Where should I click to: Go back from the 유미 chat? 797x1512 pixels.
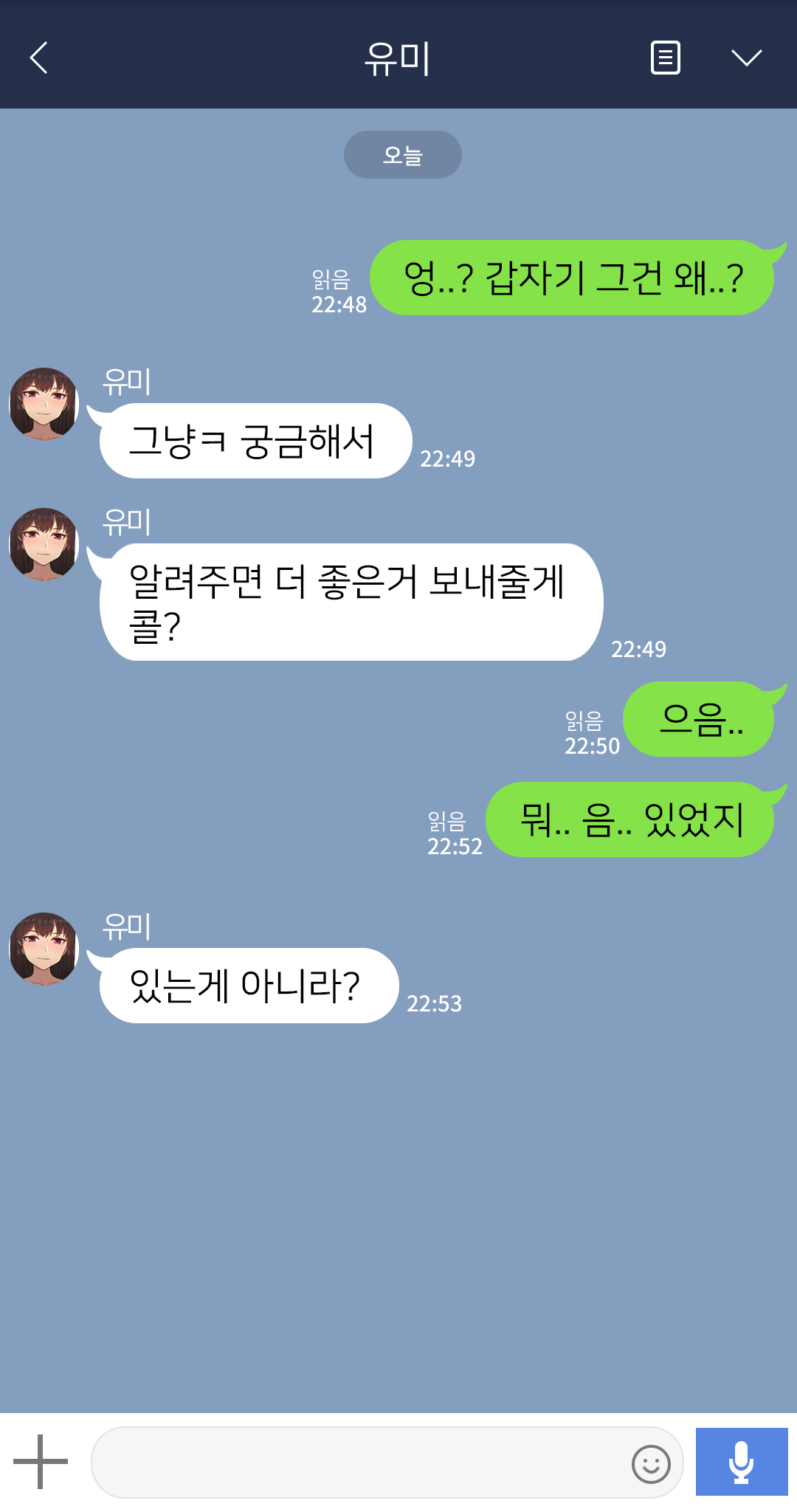click(39, 58)
